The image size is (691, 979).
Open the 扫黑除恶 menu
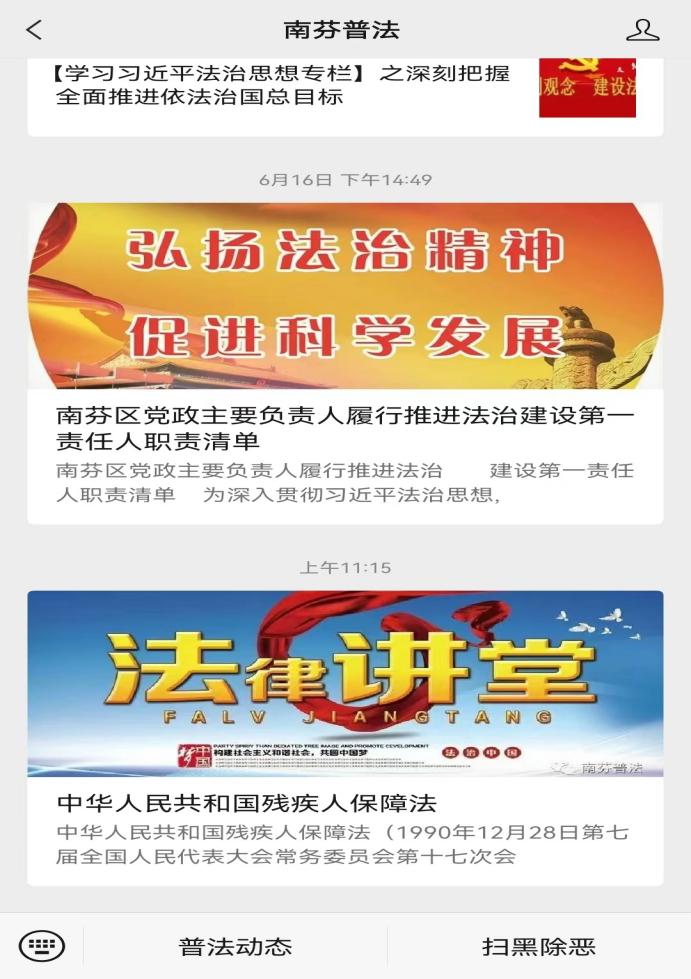tap(538, 946)
